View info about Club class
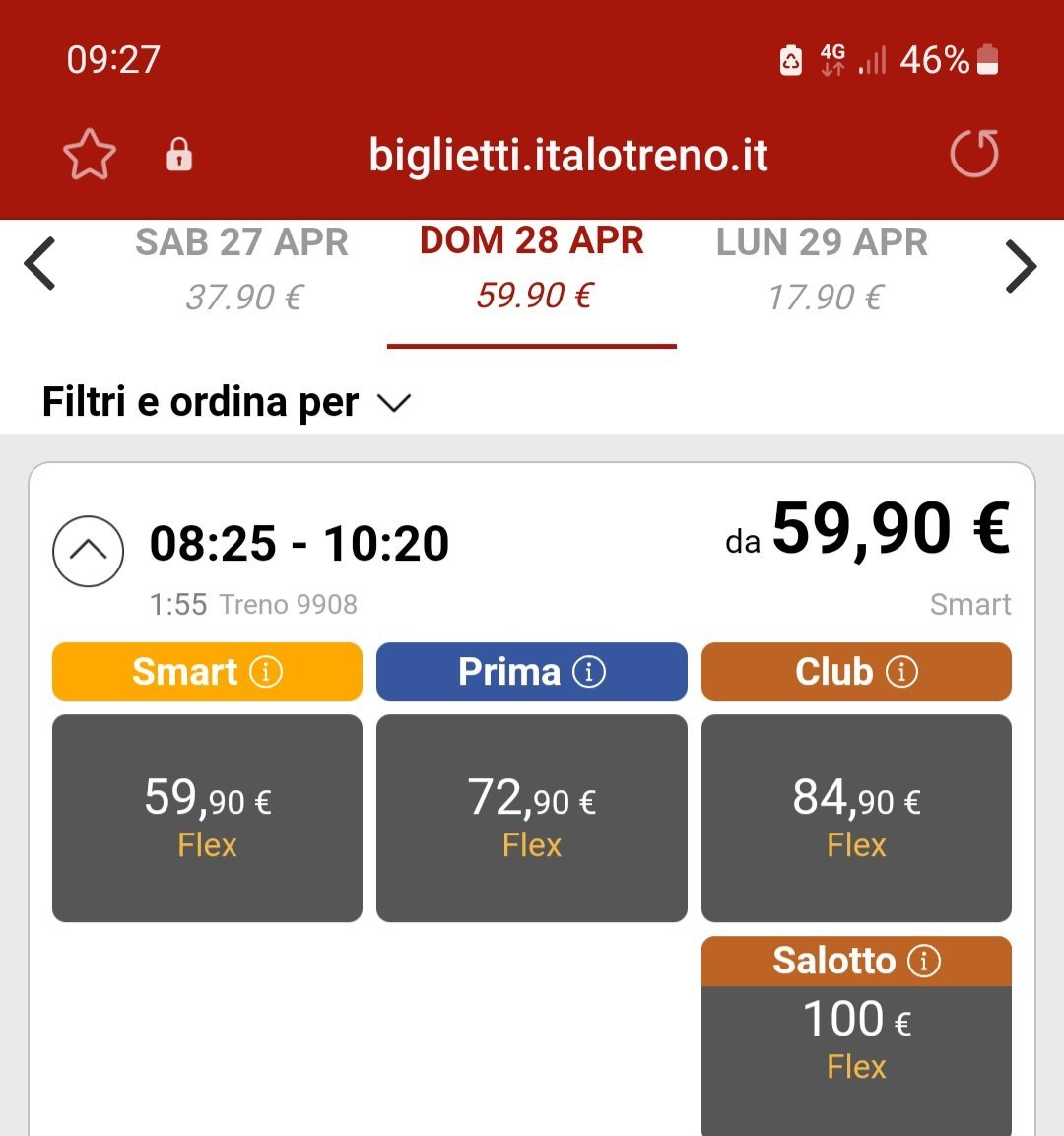 click(x=901, y=672)
